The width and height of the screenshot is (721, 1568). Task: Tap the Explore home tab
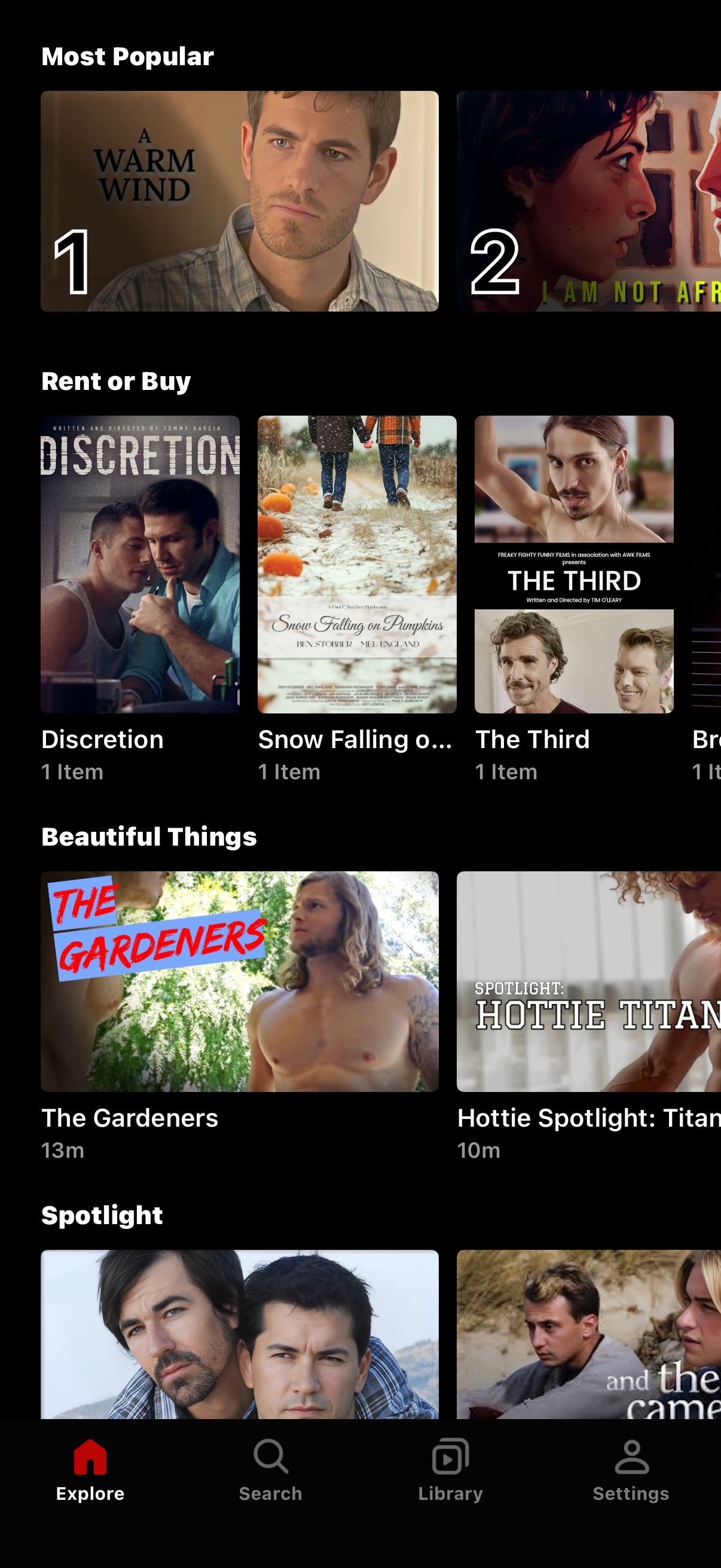point(90,1469)
